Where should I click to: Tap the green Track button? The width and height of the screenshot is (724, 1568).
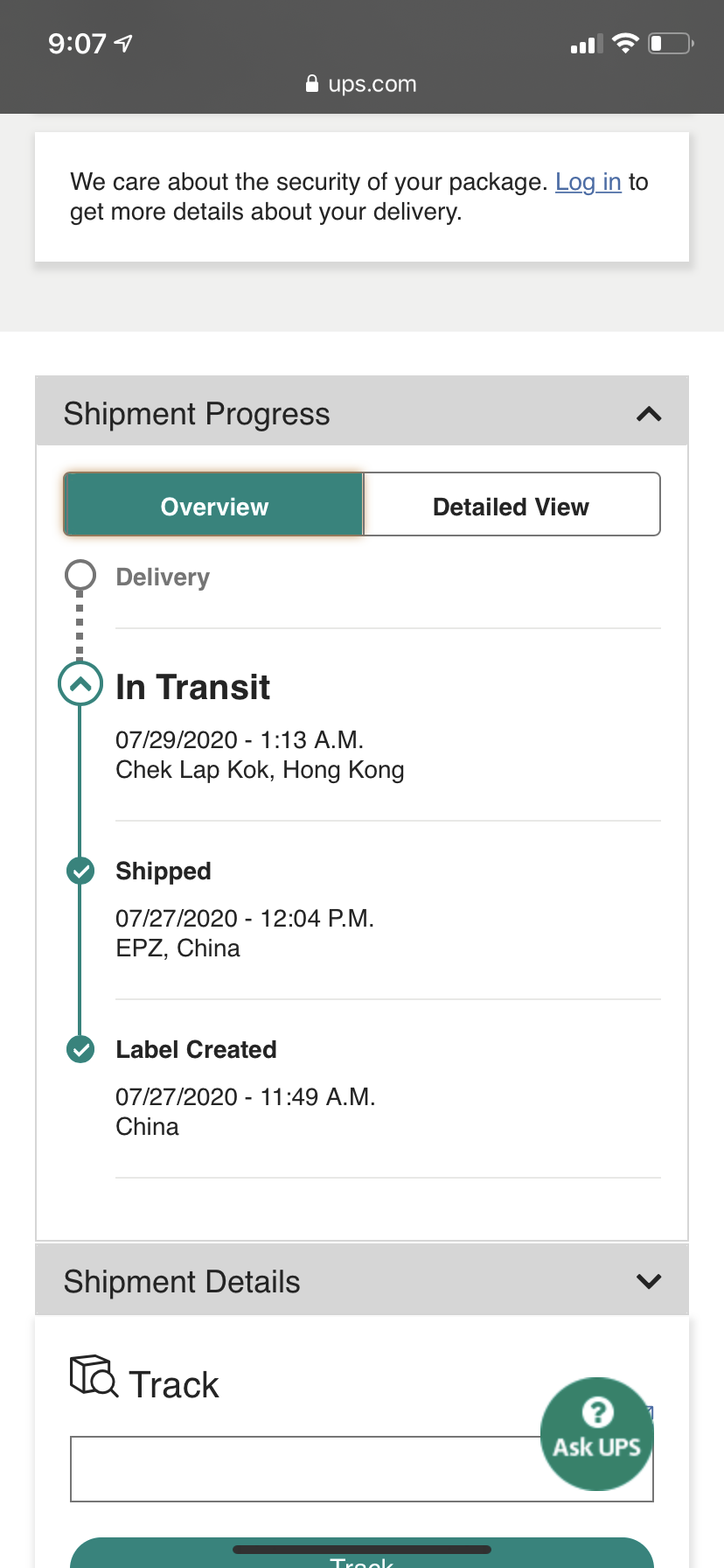[362, 1553]
